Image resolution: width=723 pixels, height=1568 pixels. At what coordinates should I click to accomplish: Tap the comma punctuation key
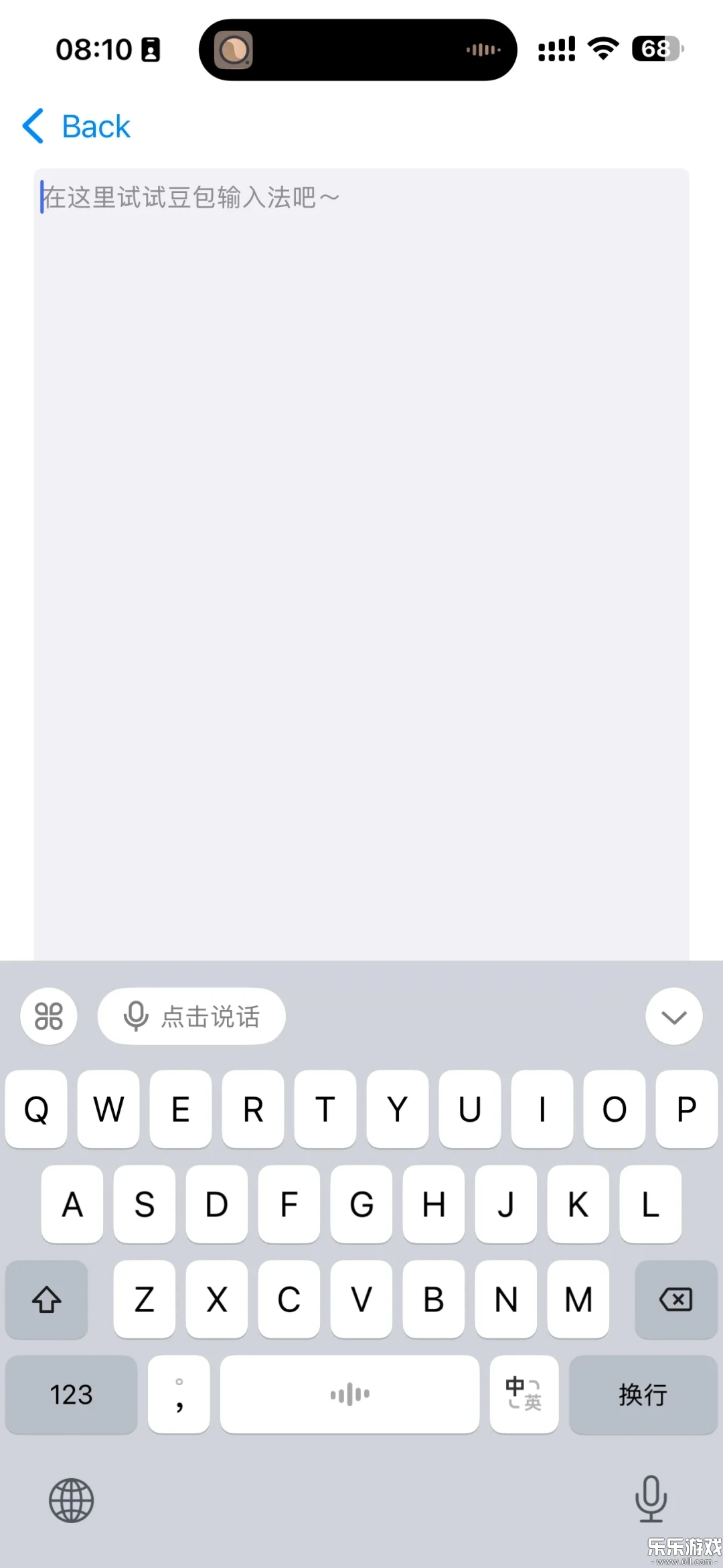tap(179, 1395)
